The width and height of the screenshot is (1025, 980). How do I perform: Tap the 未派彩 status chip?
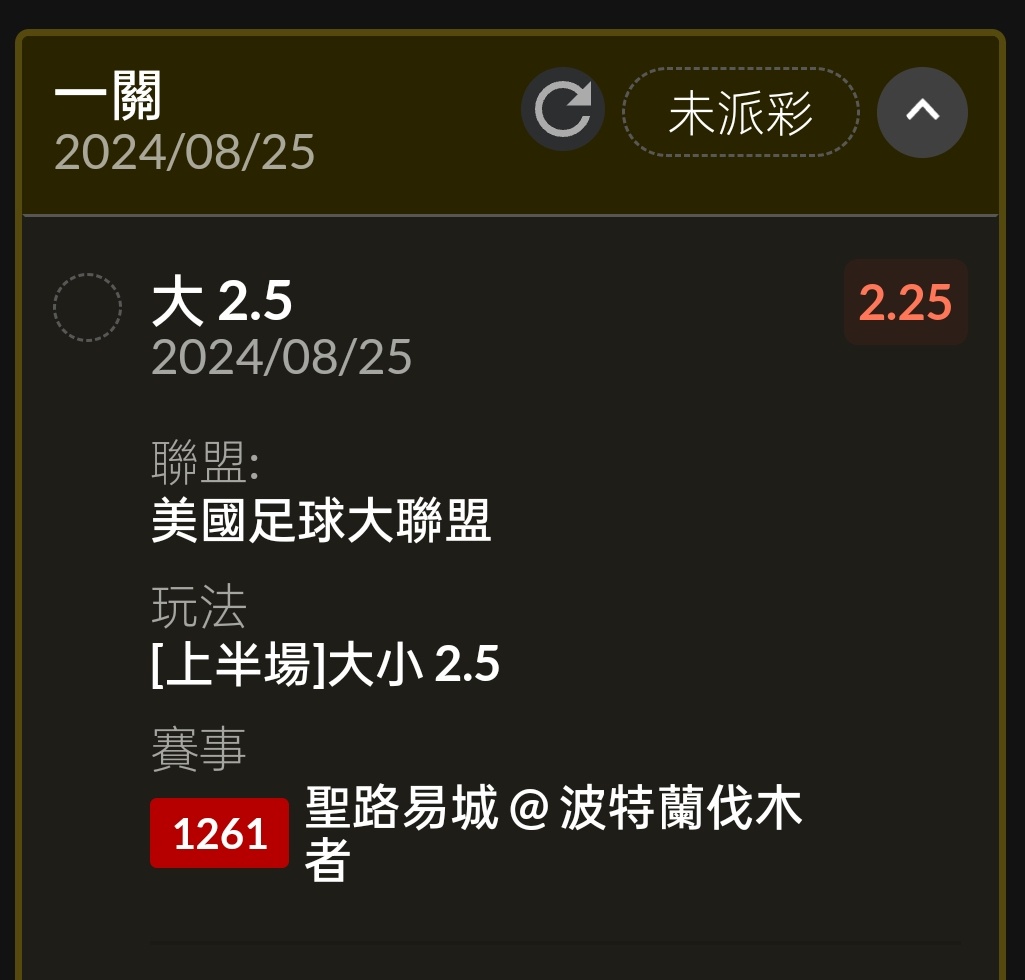(740, 112)
